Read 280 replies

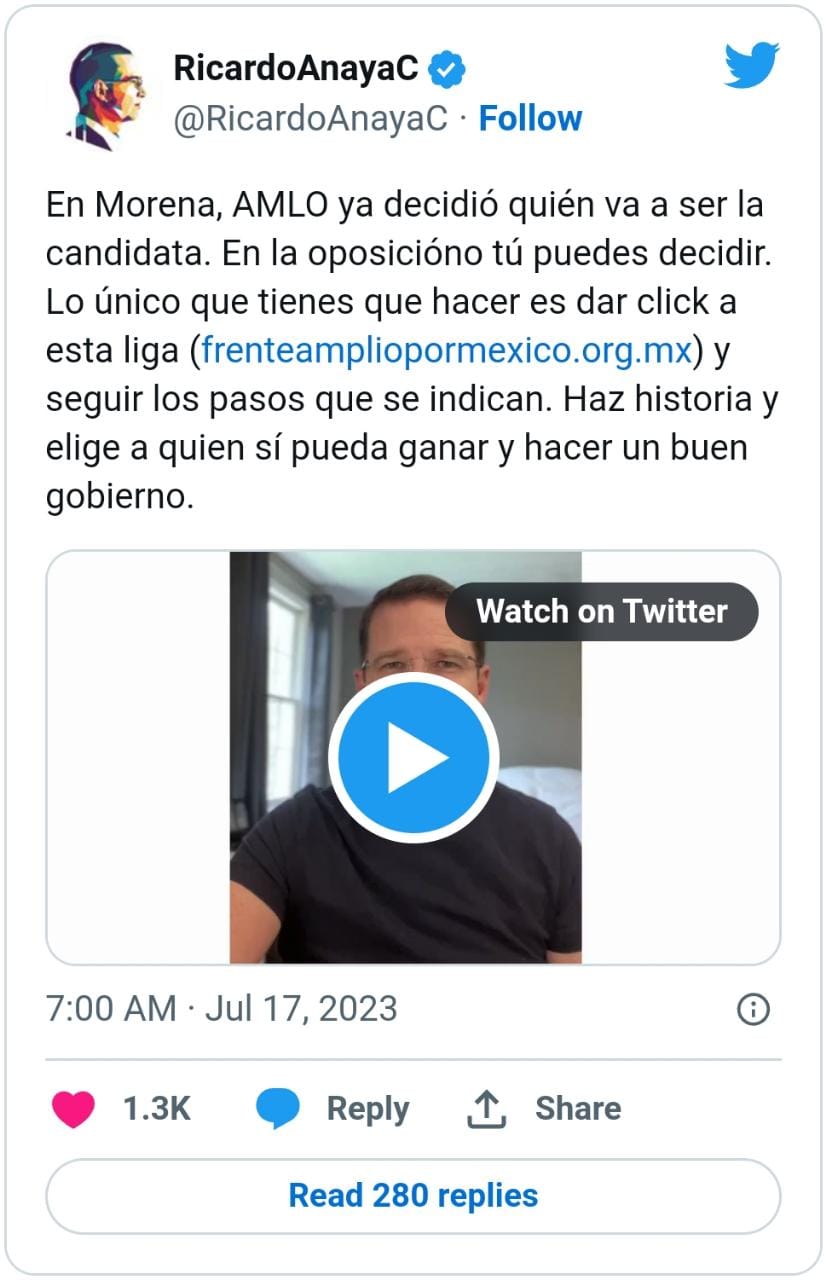pos(413,1195)
